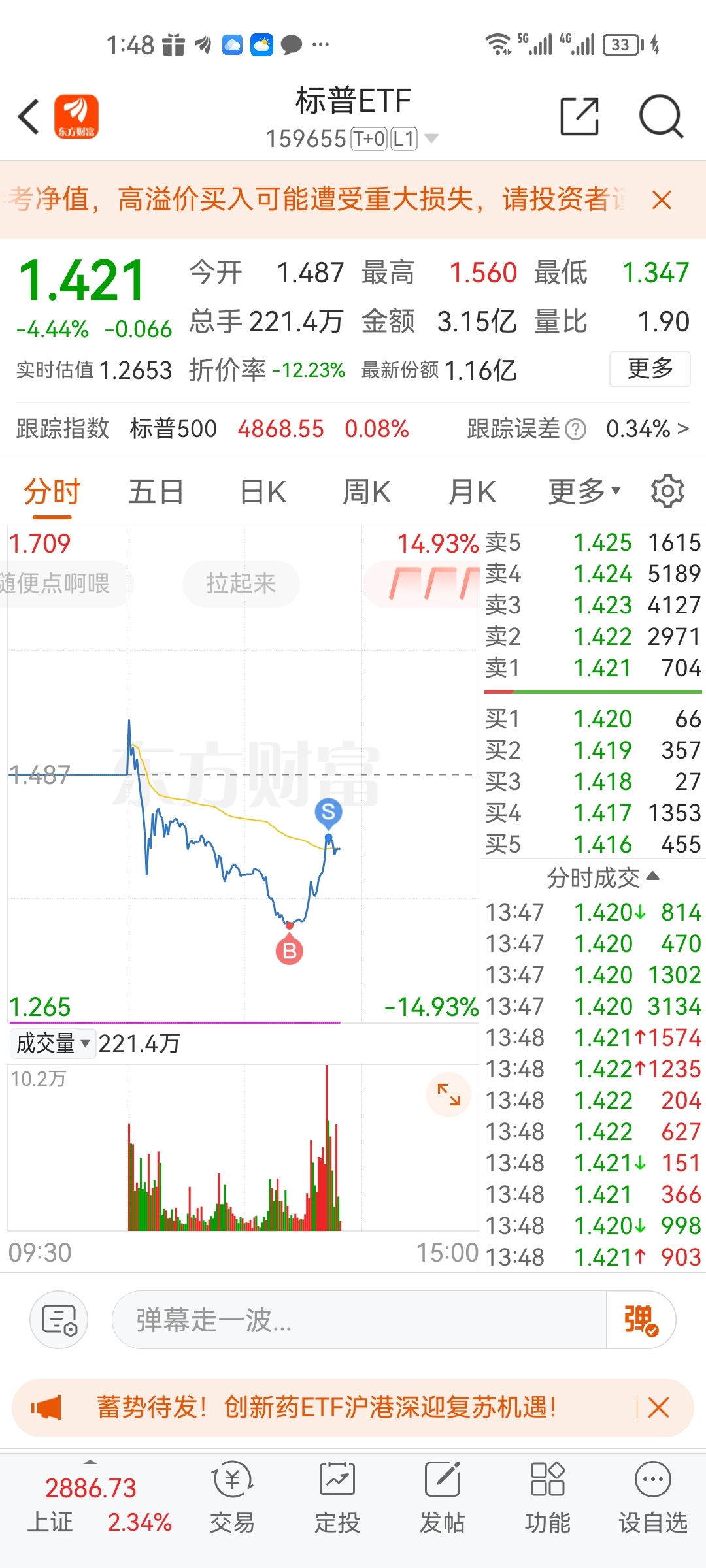Select the 分时 intraday chart tab
The width and height of the screenshot is (706, 1568).
[x=51, y=491]
